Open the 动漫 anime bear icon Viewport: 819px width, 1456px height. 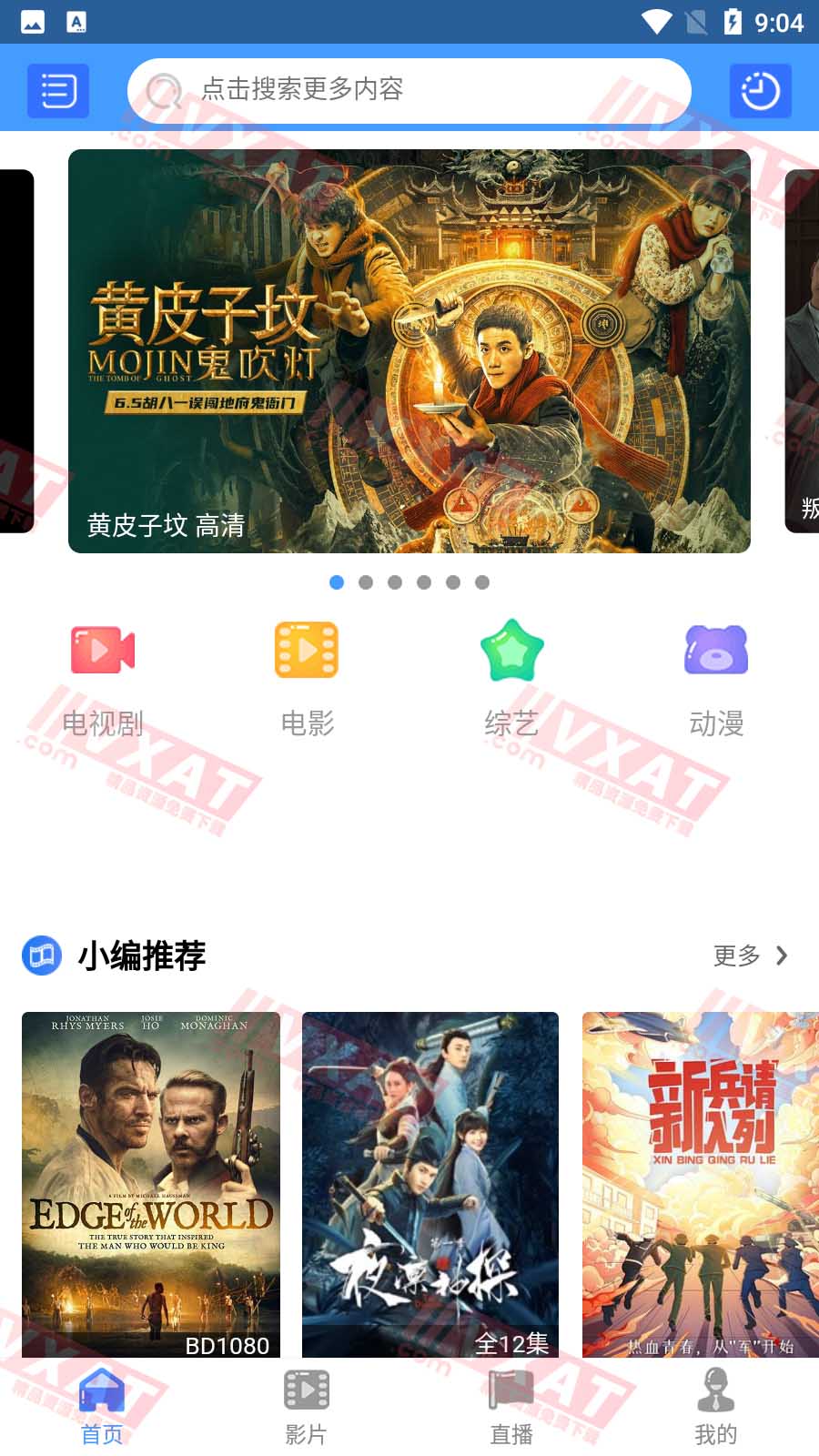[718, 650]
